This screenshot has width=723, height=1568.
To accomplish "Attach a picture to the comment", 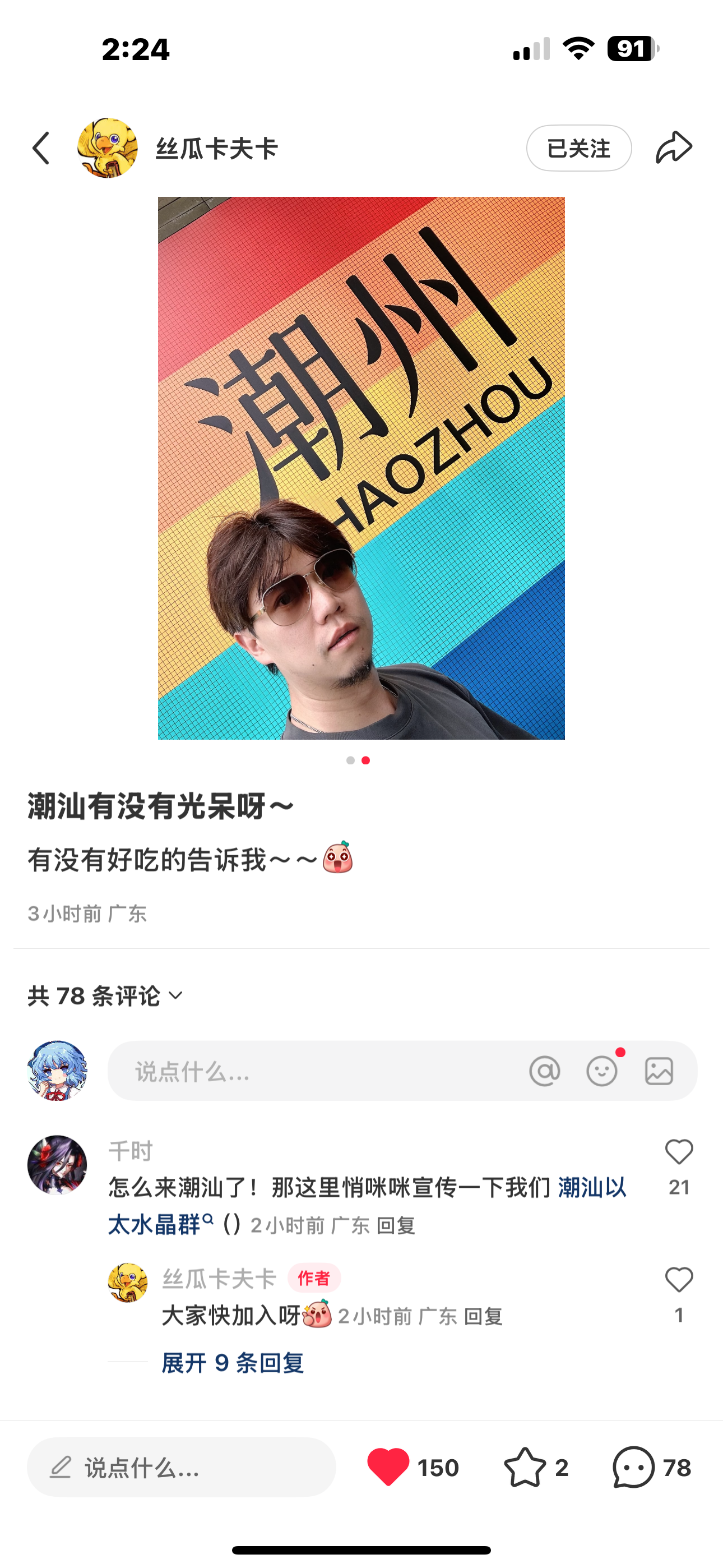I will click(x=659, y=1070).
